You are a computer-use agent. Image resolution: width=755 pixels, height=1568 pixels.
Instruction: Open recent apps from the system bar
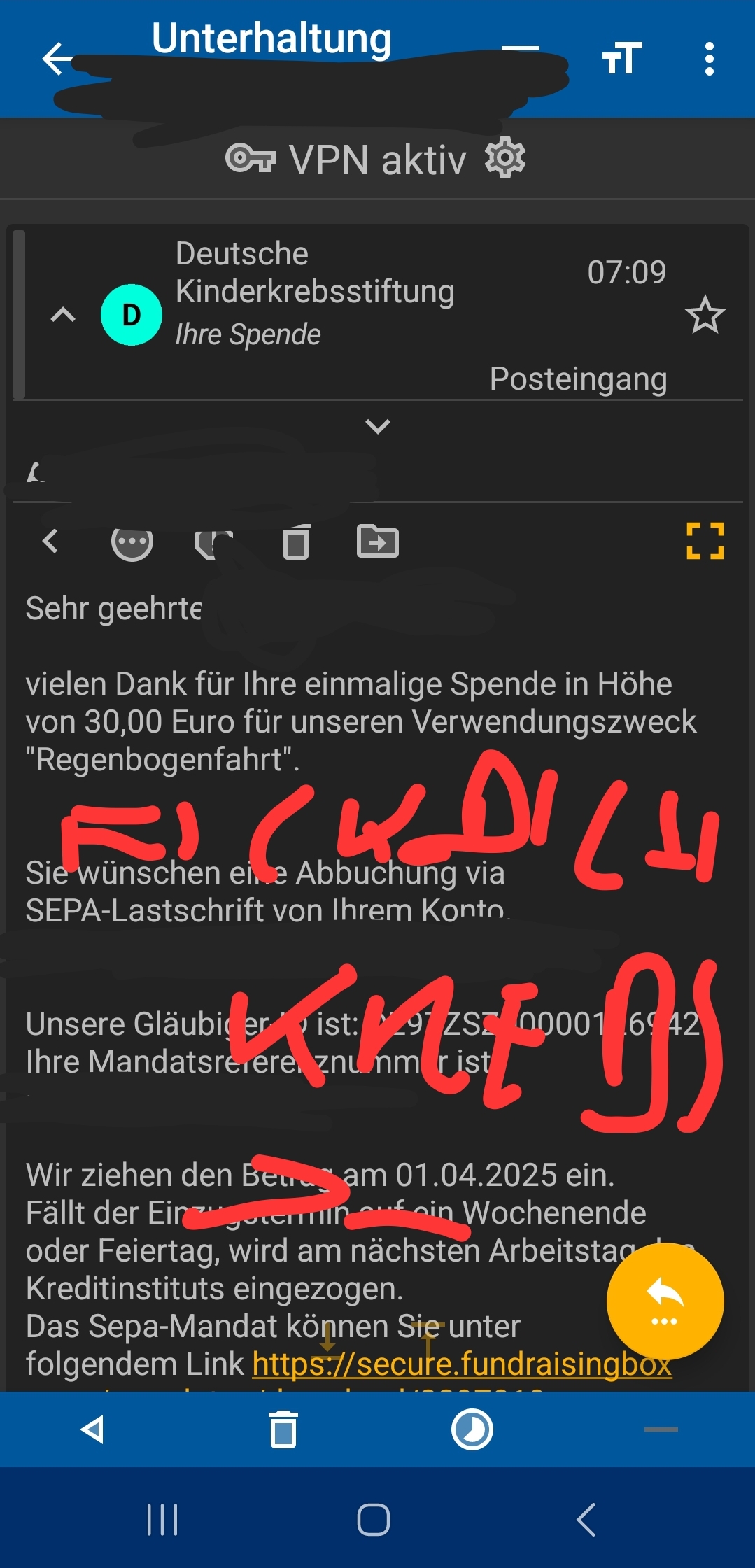coord(162,1520)
